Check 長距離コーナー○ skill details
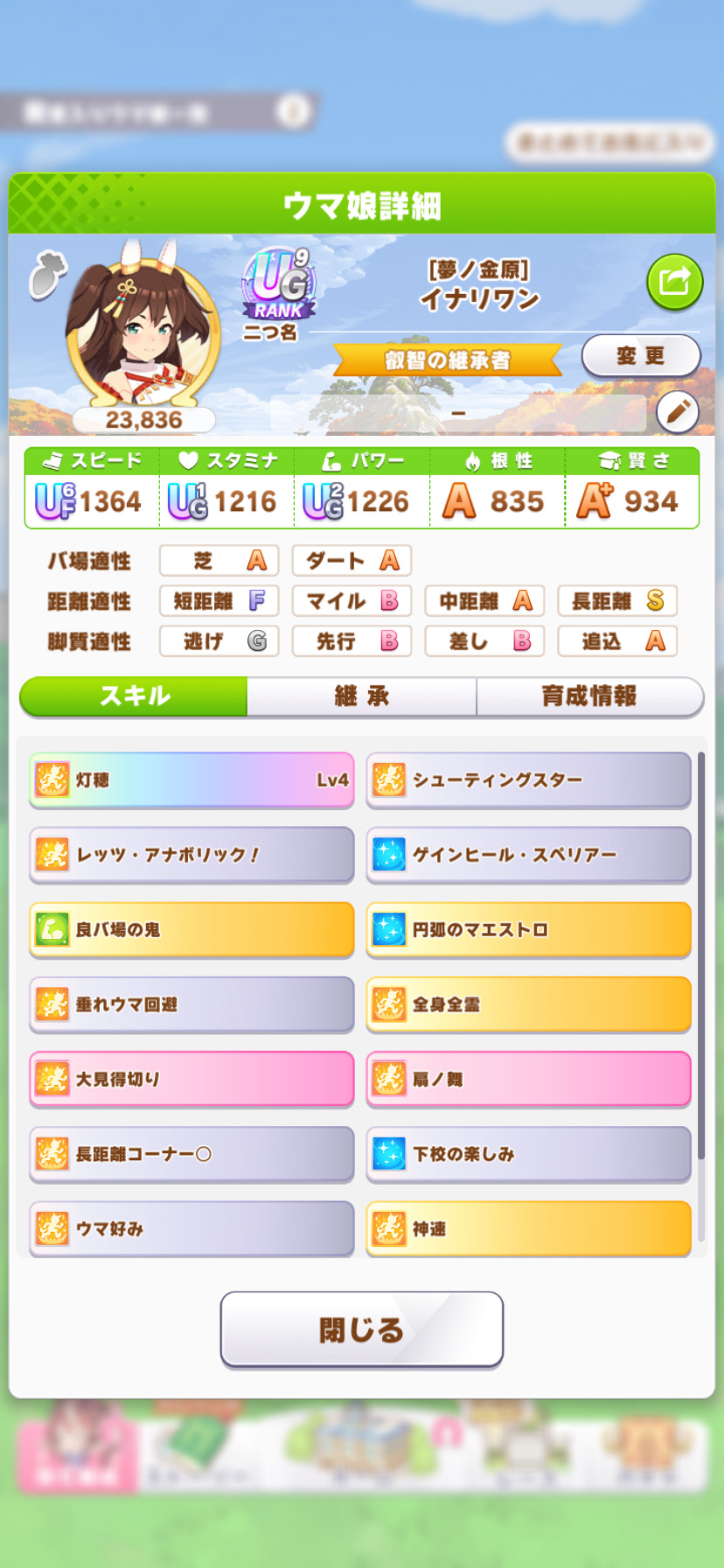The image size is (724, 1568). [191, 1154]
